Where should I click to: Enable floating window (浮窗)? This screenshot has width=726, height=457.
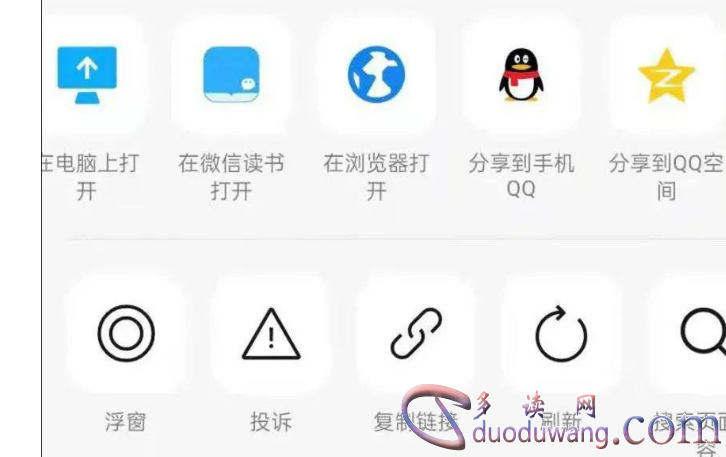[x=126, y=334]
